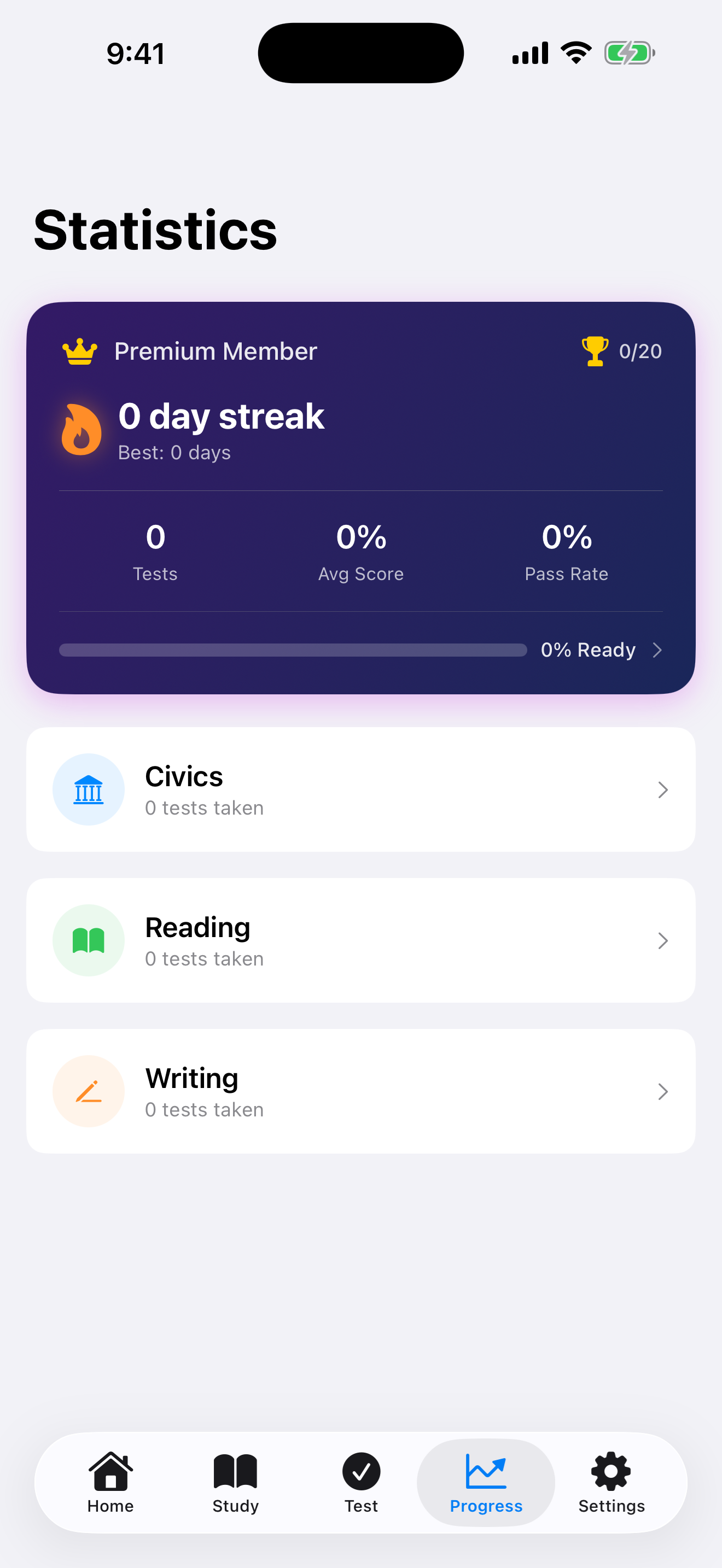
Task: Open the trophy achievements counter
Action: 594,350
